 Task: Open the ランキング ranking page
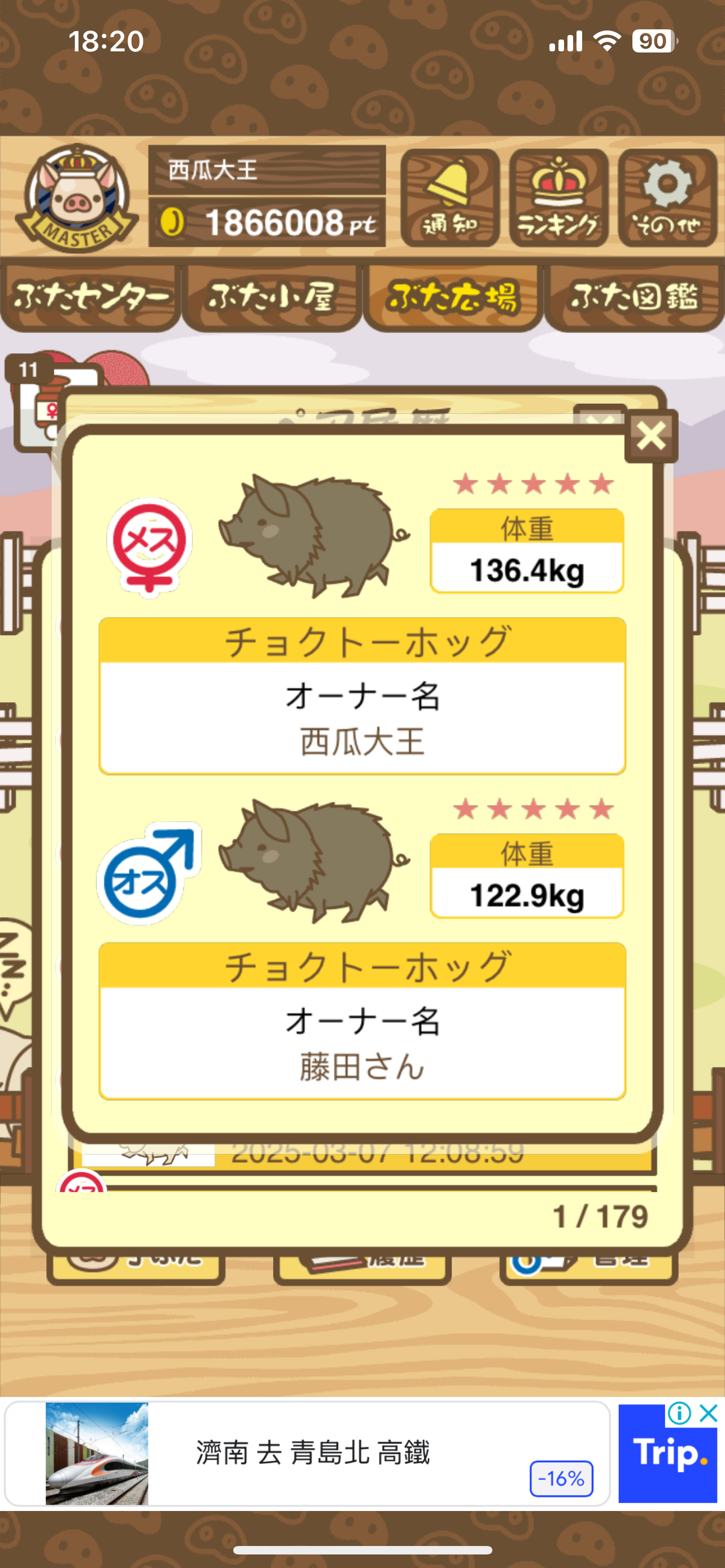pyautogui.click(x=558, y=198)
